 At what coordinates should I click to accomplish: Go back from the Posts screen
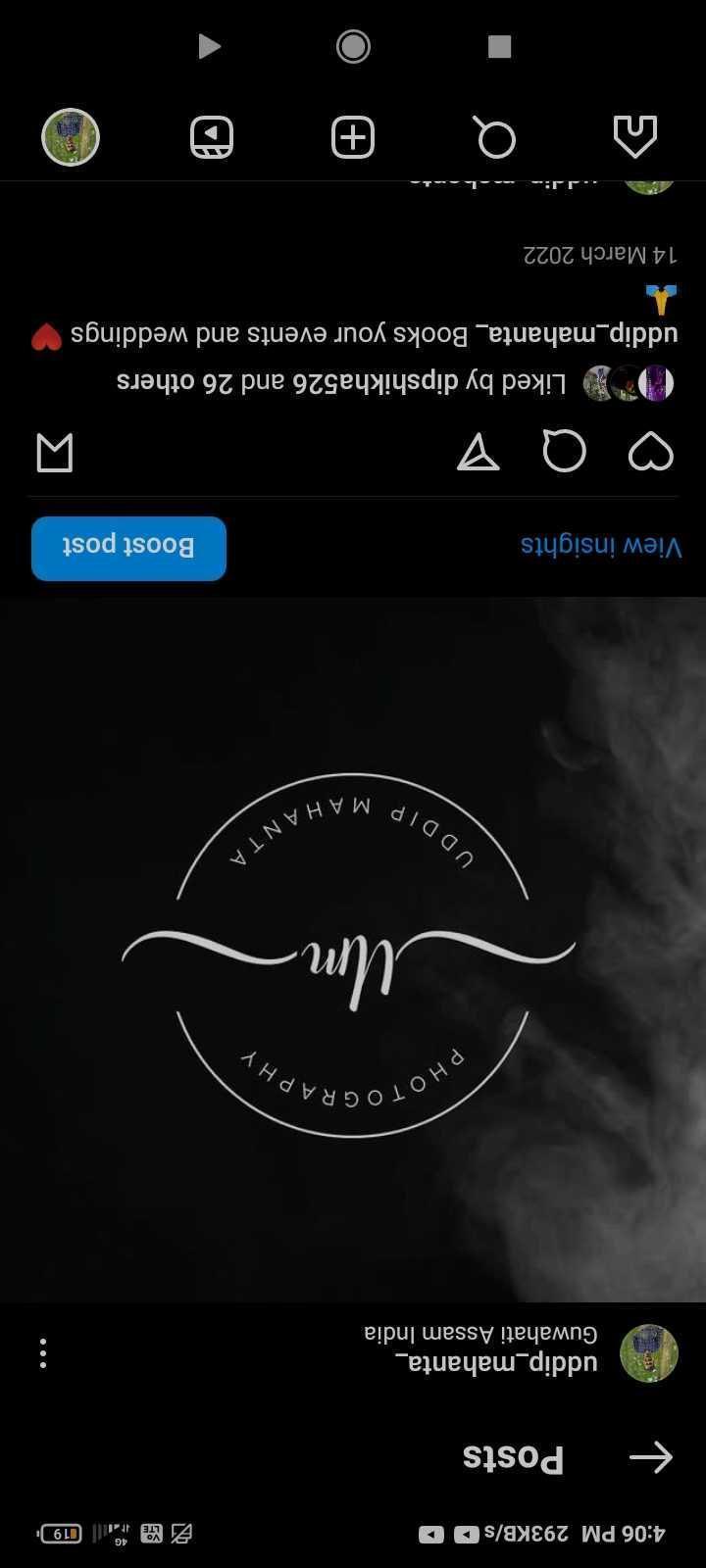coord(651,1457)
